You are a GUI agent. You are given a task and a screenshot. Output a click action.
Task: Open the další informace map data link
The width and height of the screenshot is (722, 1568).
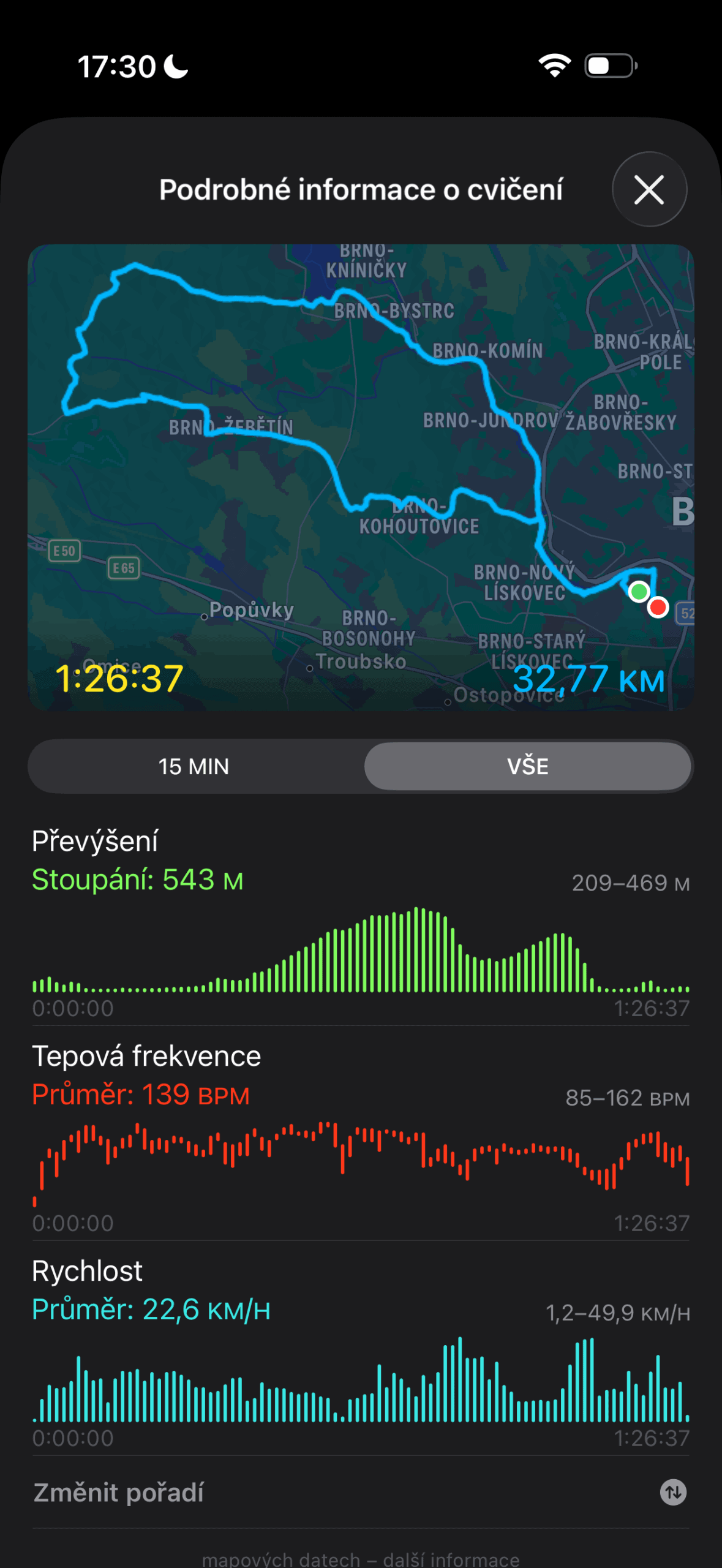[x=451, y=1558]
